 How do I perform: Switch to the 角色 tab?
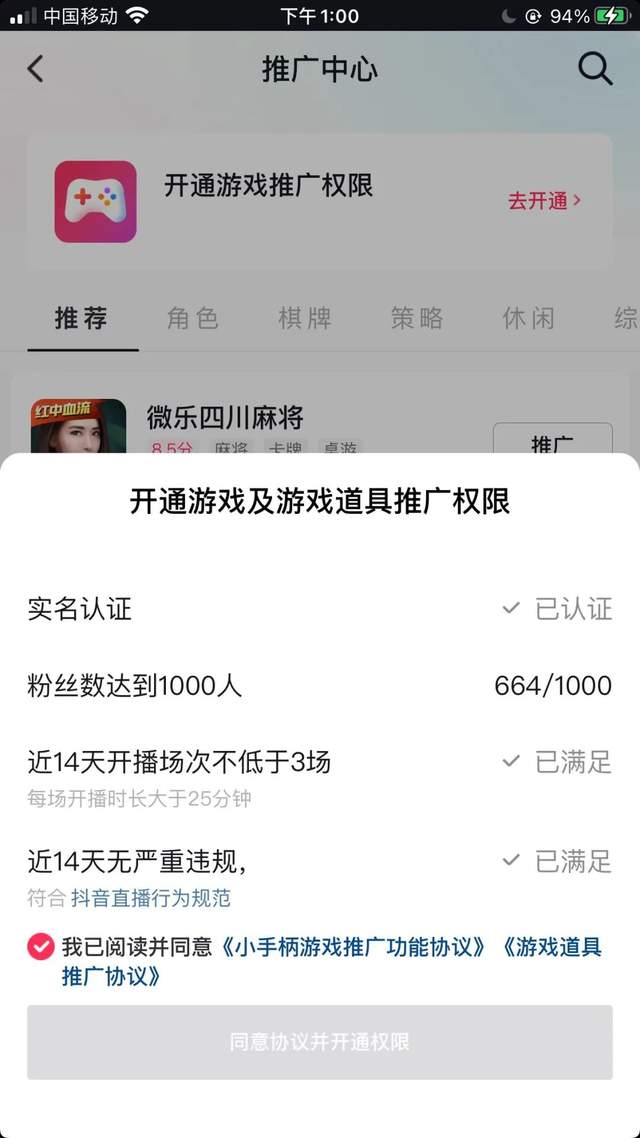coord(193,319)
